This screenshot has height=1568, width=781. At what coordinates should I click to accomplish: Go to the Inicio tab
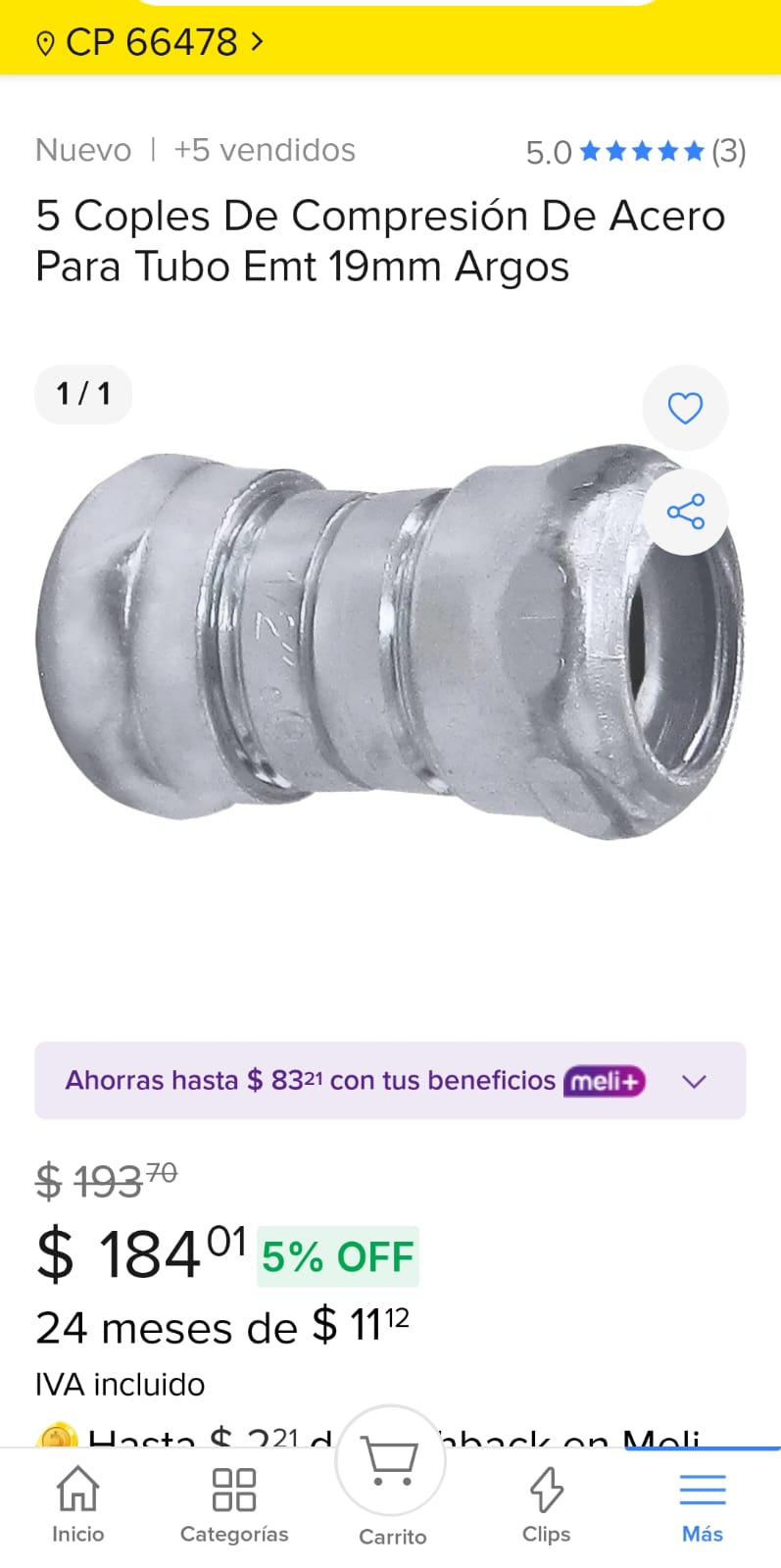(x=77, y=1503)
